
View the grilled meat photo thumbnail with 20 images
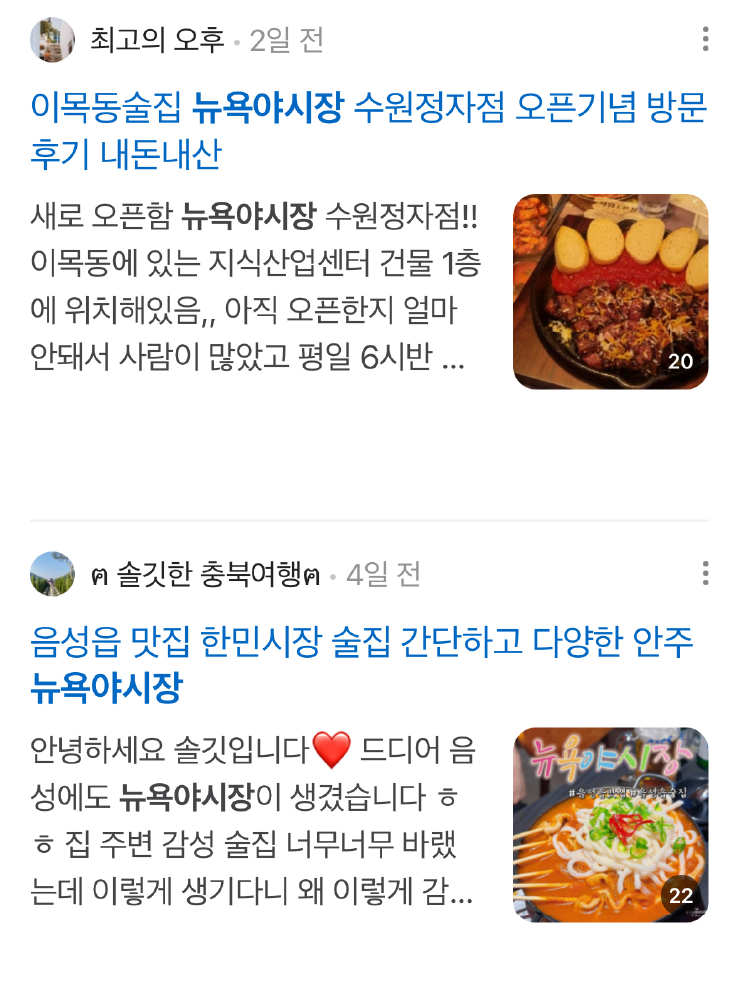[x=610, y=291]
